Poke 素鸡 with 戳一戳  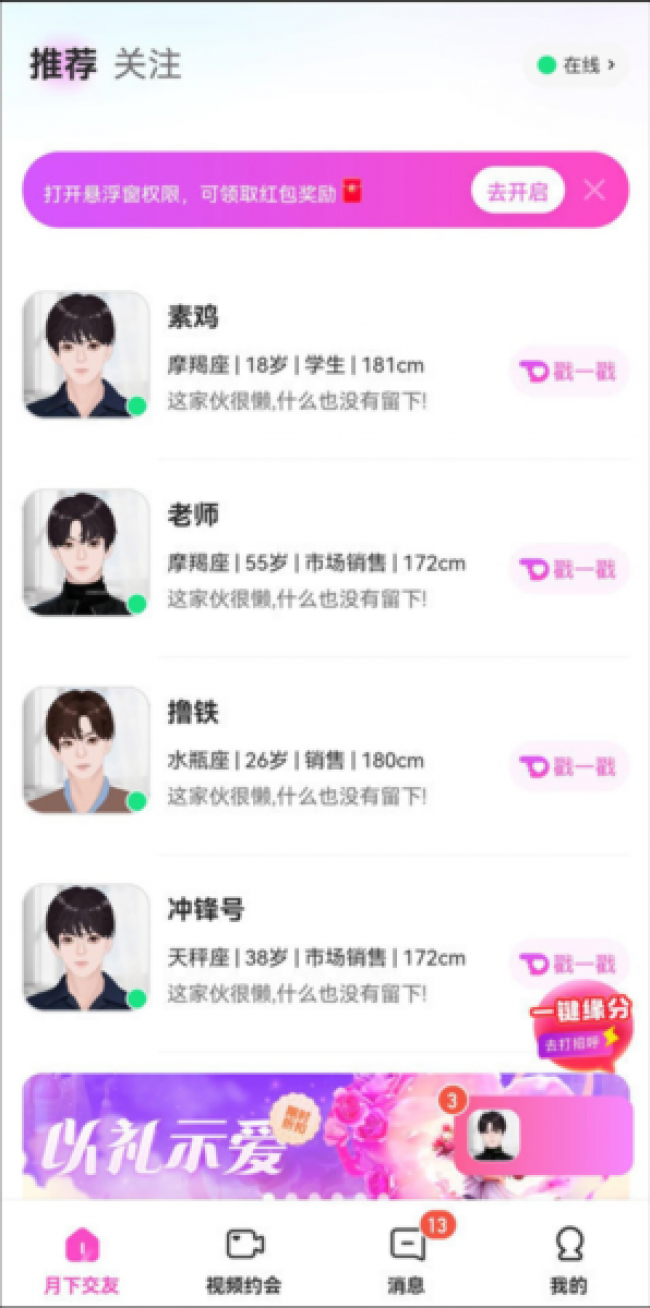[x=568, y=372]
